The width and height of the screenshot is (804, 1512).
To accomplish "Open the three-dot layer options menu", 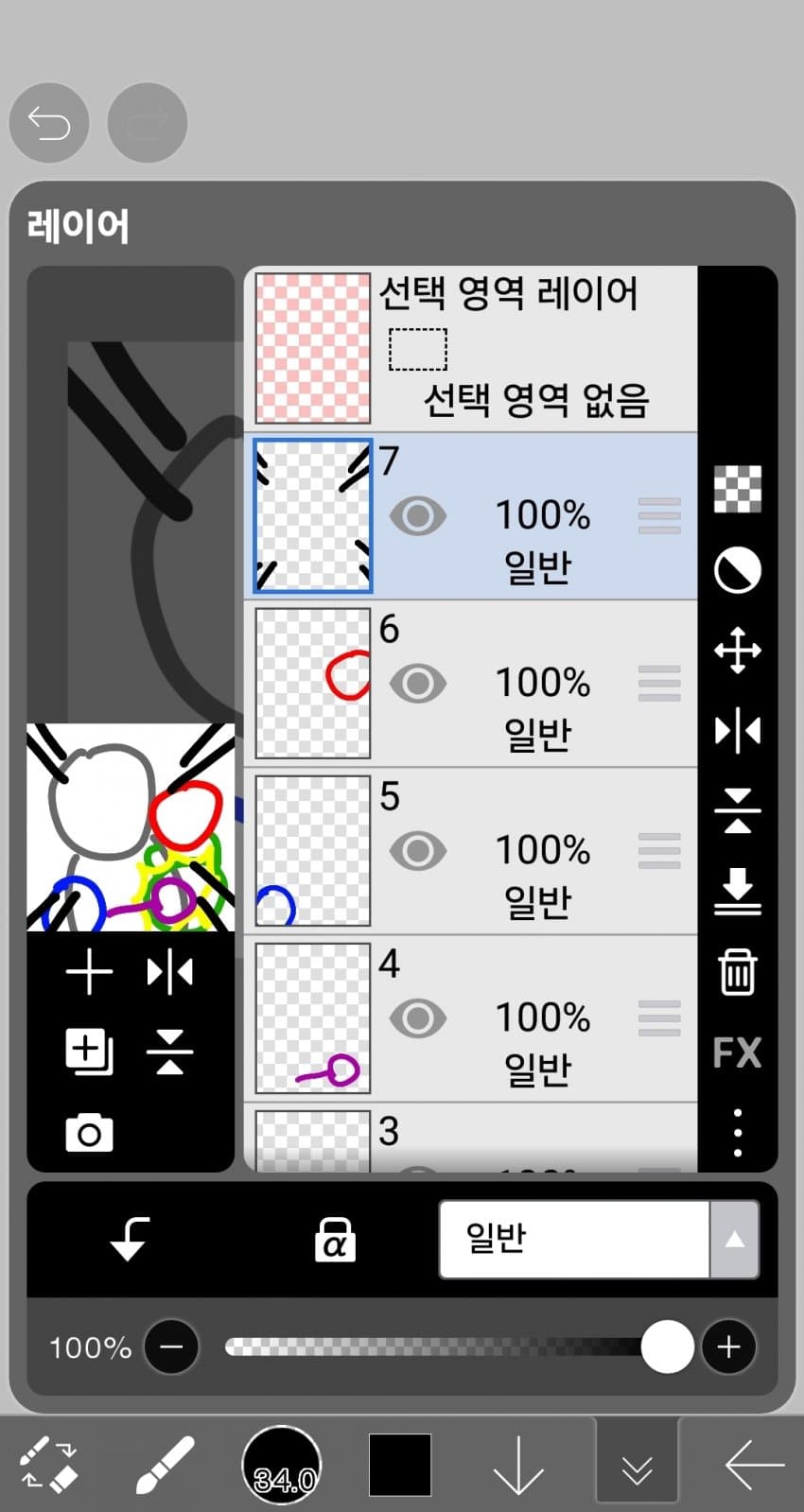I will tap(737, 1133).
